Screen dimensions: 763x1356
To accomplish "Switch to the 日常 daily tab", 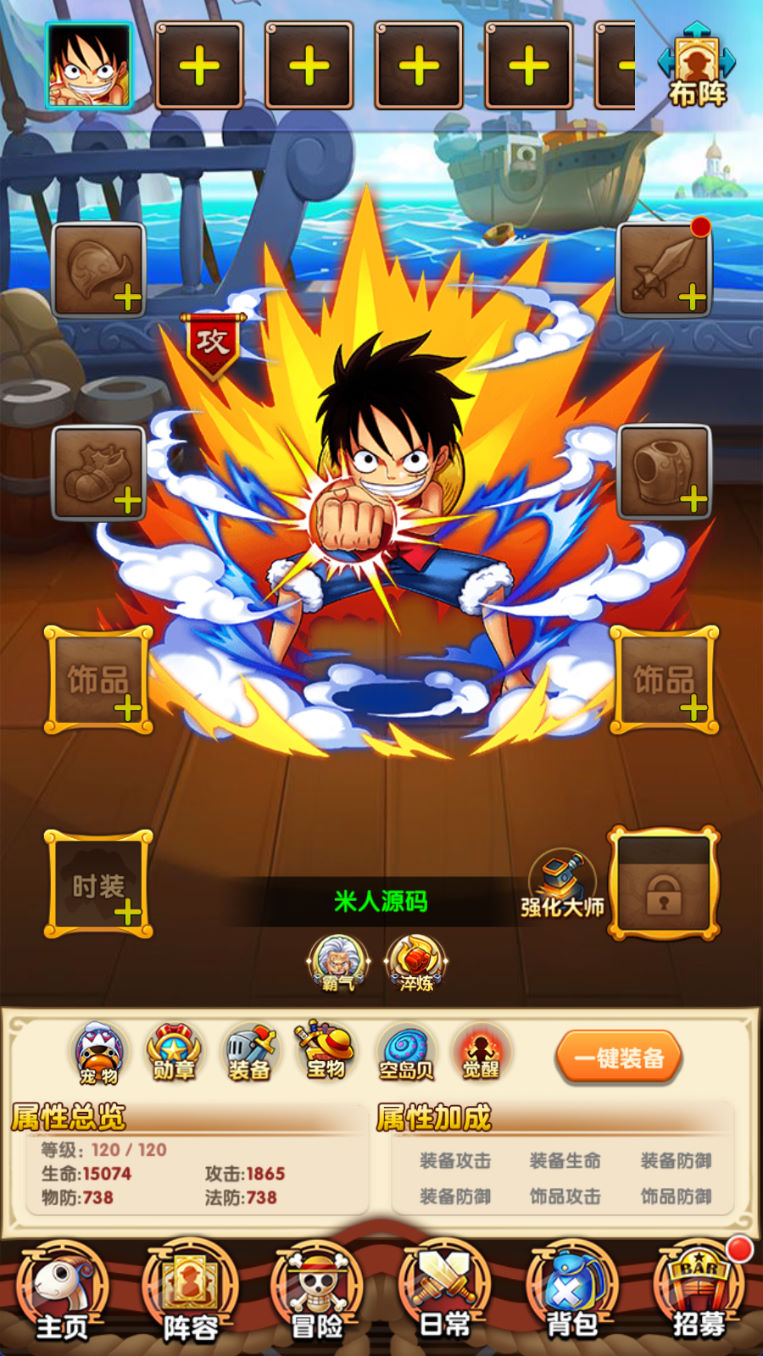I will pyautogui.click(x=445, y=1297).
